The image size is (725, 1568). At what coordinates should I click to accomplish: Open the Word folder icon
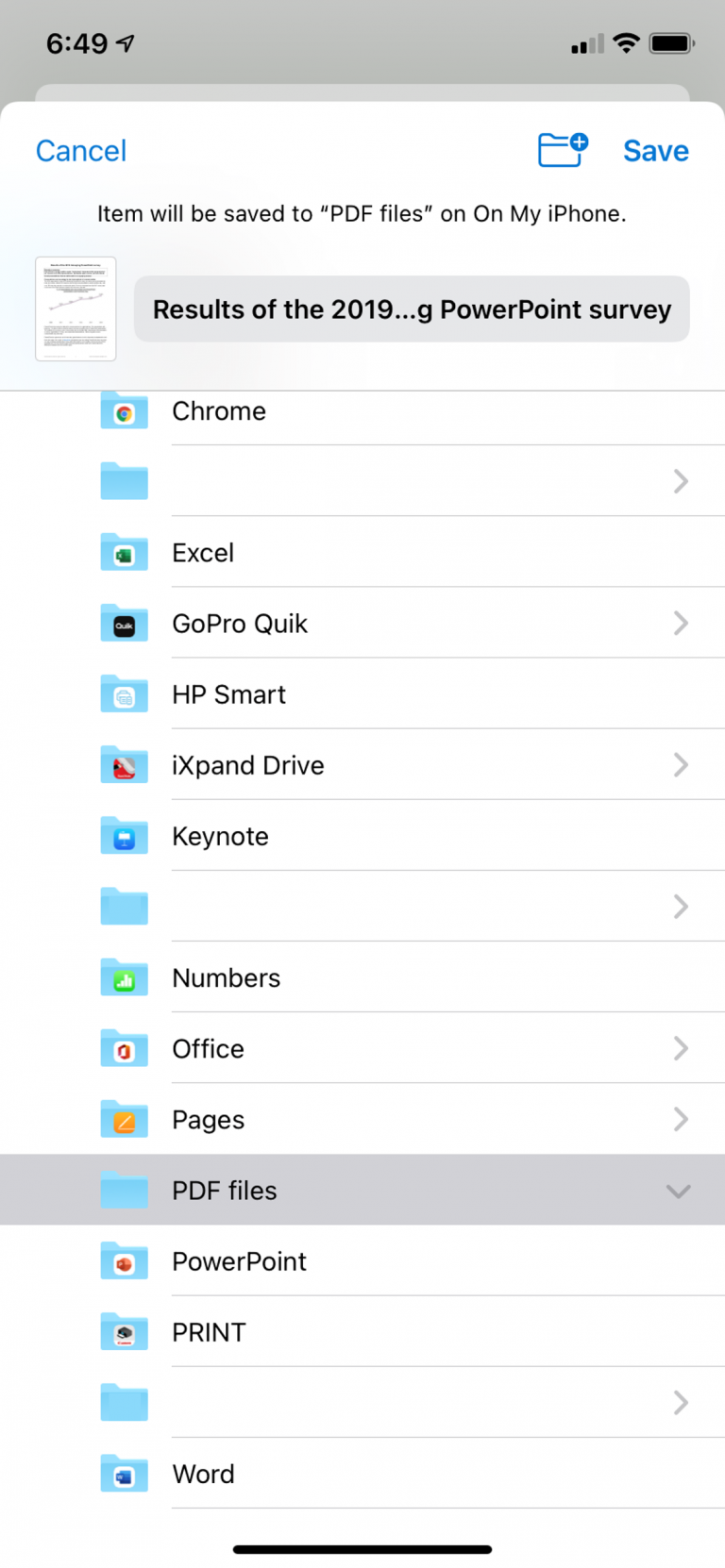124,1473
